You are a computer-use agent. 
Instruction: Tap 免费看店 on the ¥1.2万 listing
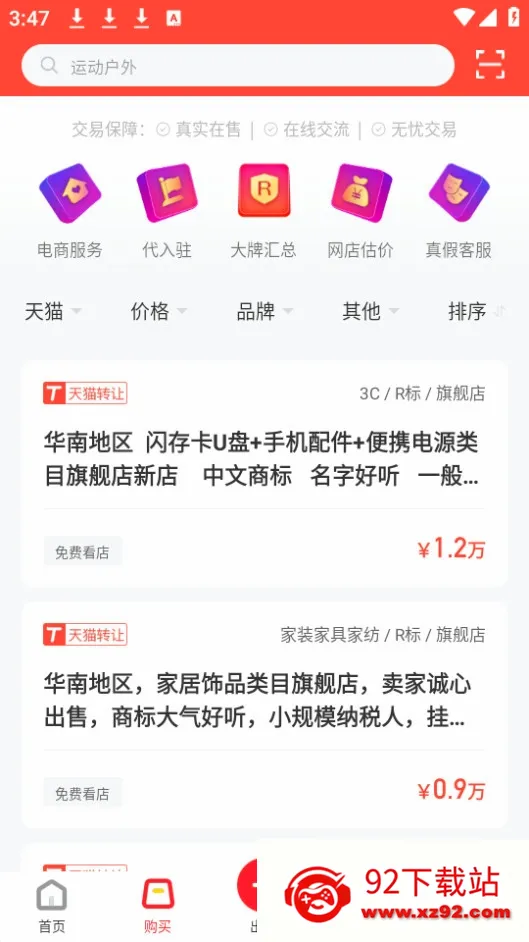coord(83,552)
